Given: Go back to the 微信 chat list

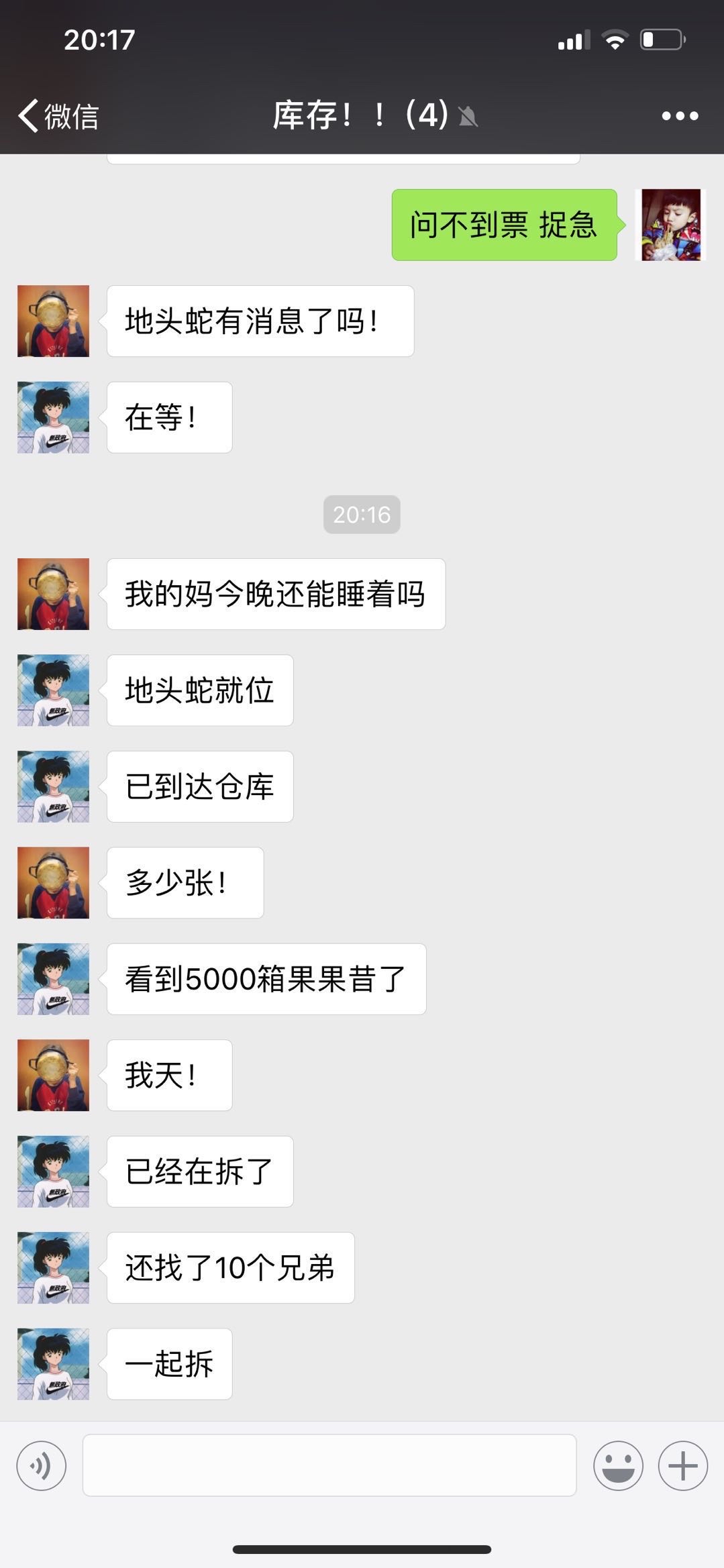Looking at the screenshot, I should tap(58, 116).
